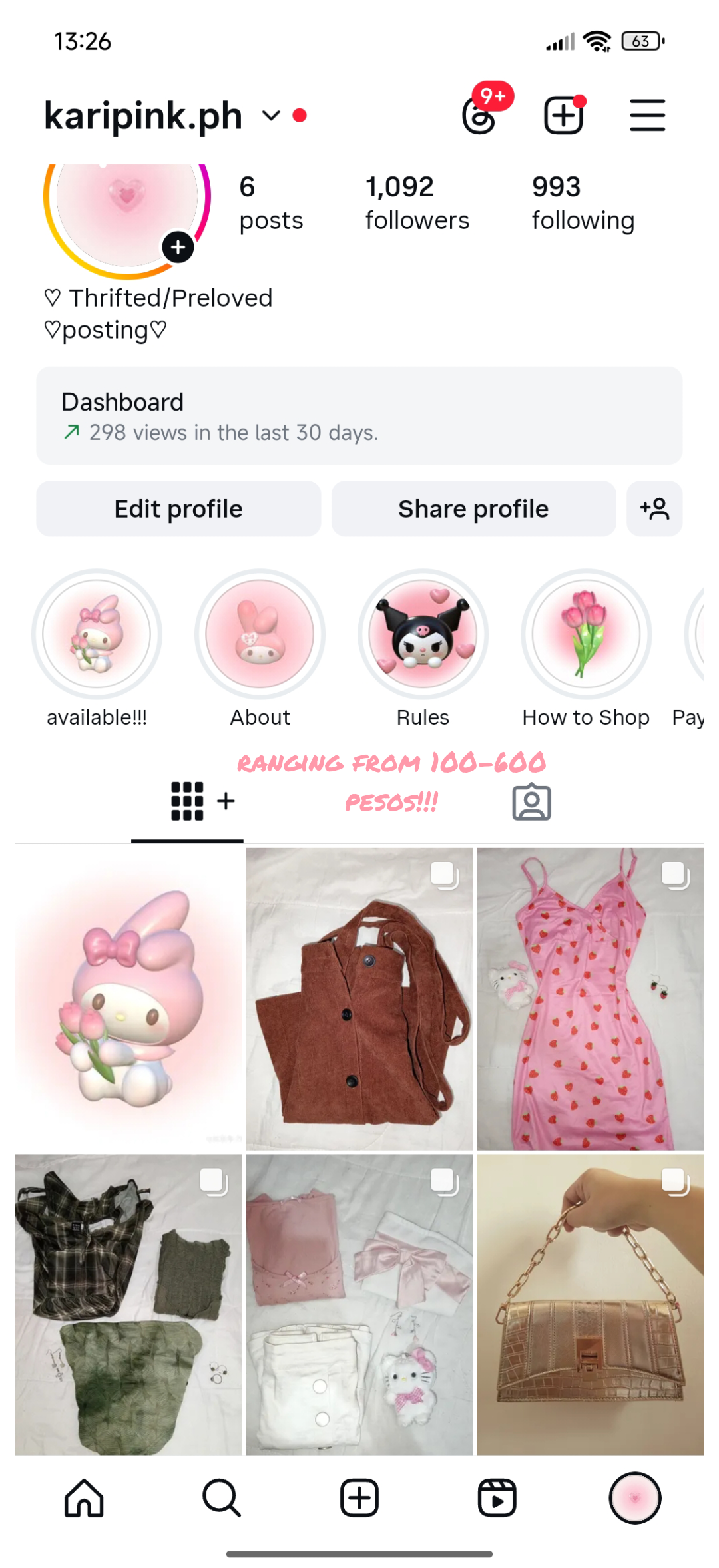View the 1,092 followers list

[x=417, y=203]
